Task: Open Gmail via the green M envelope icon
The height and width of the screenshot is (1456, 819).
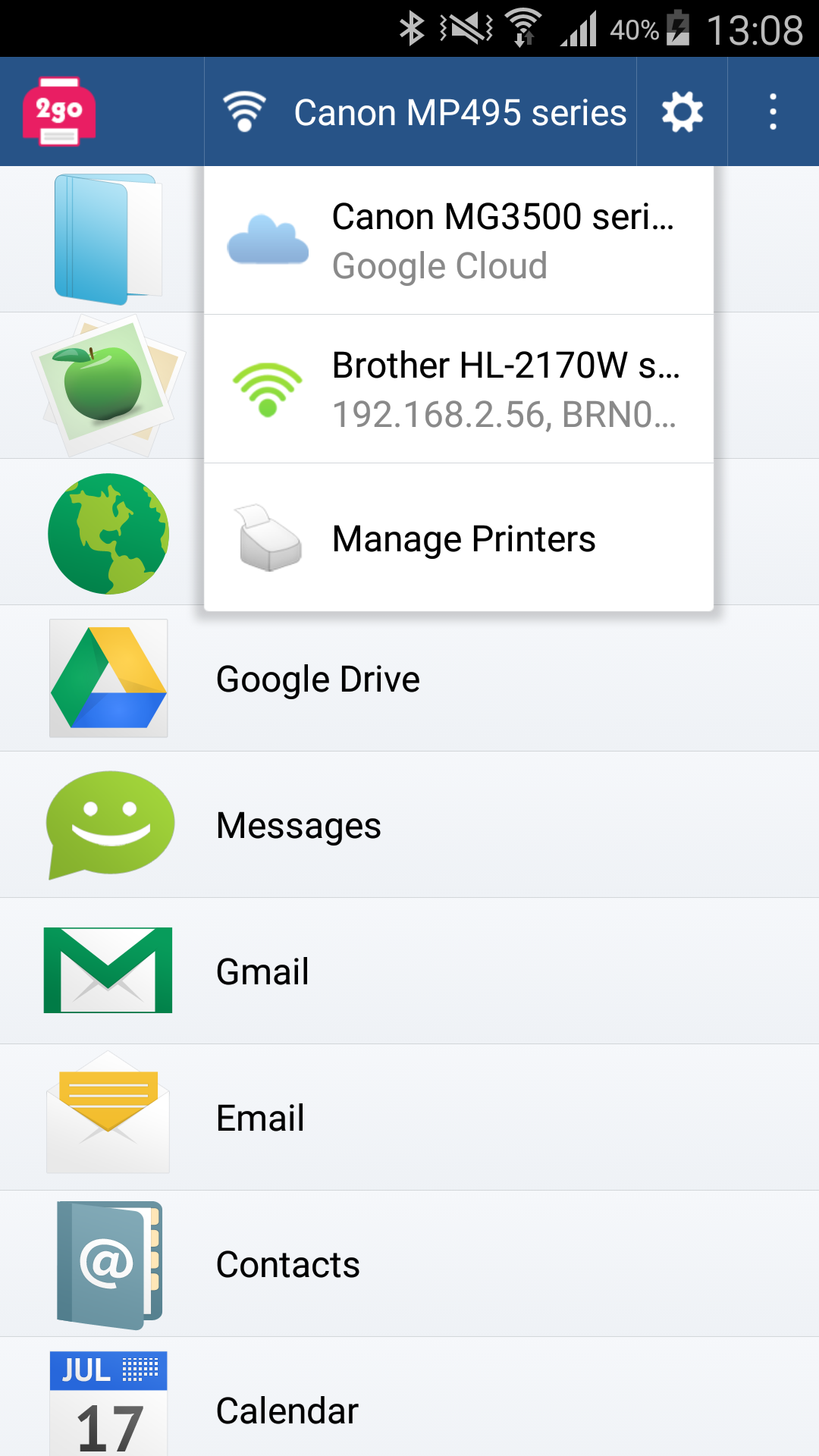Action: 106,971
